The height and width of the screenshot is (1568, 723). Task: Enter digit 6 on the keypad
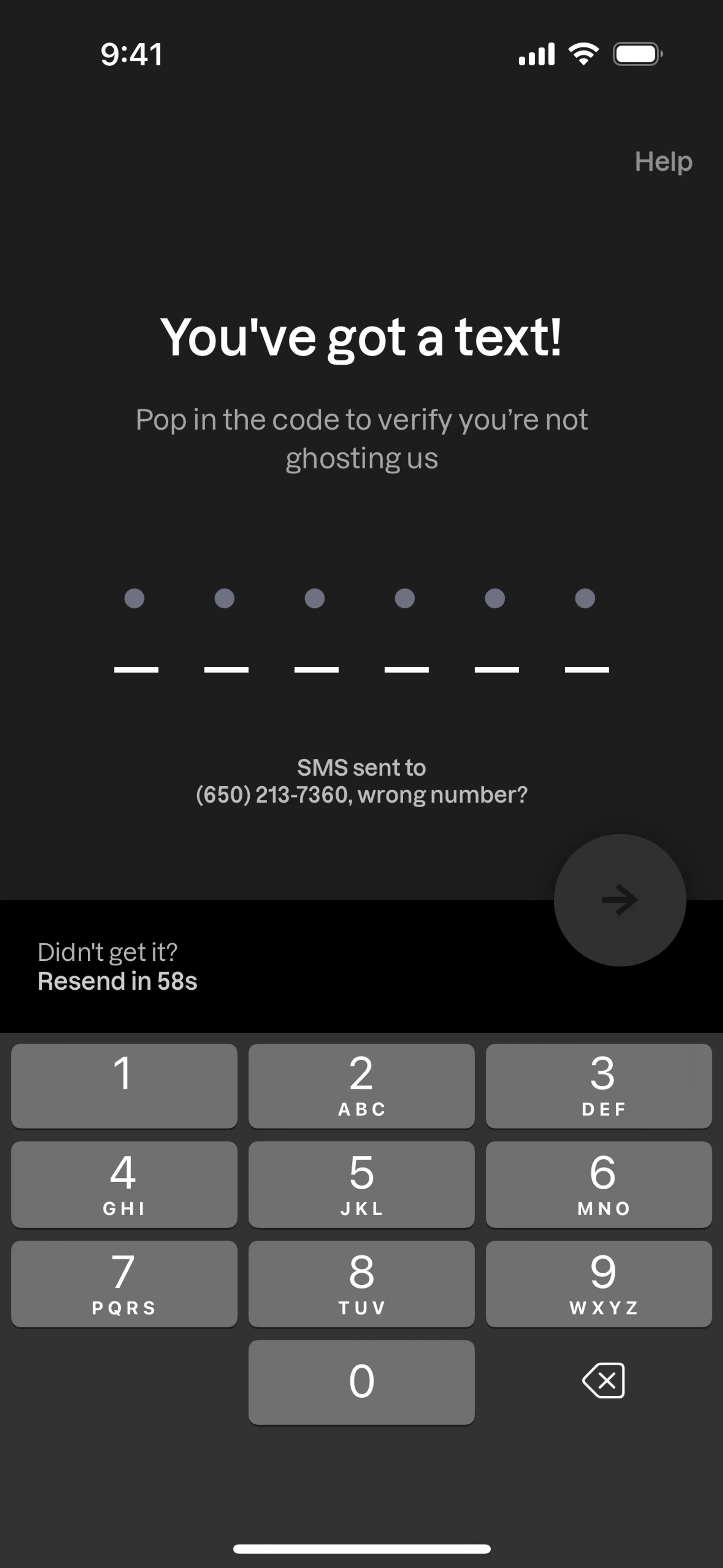coord(599,1184)
